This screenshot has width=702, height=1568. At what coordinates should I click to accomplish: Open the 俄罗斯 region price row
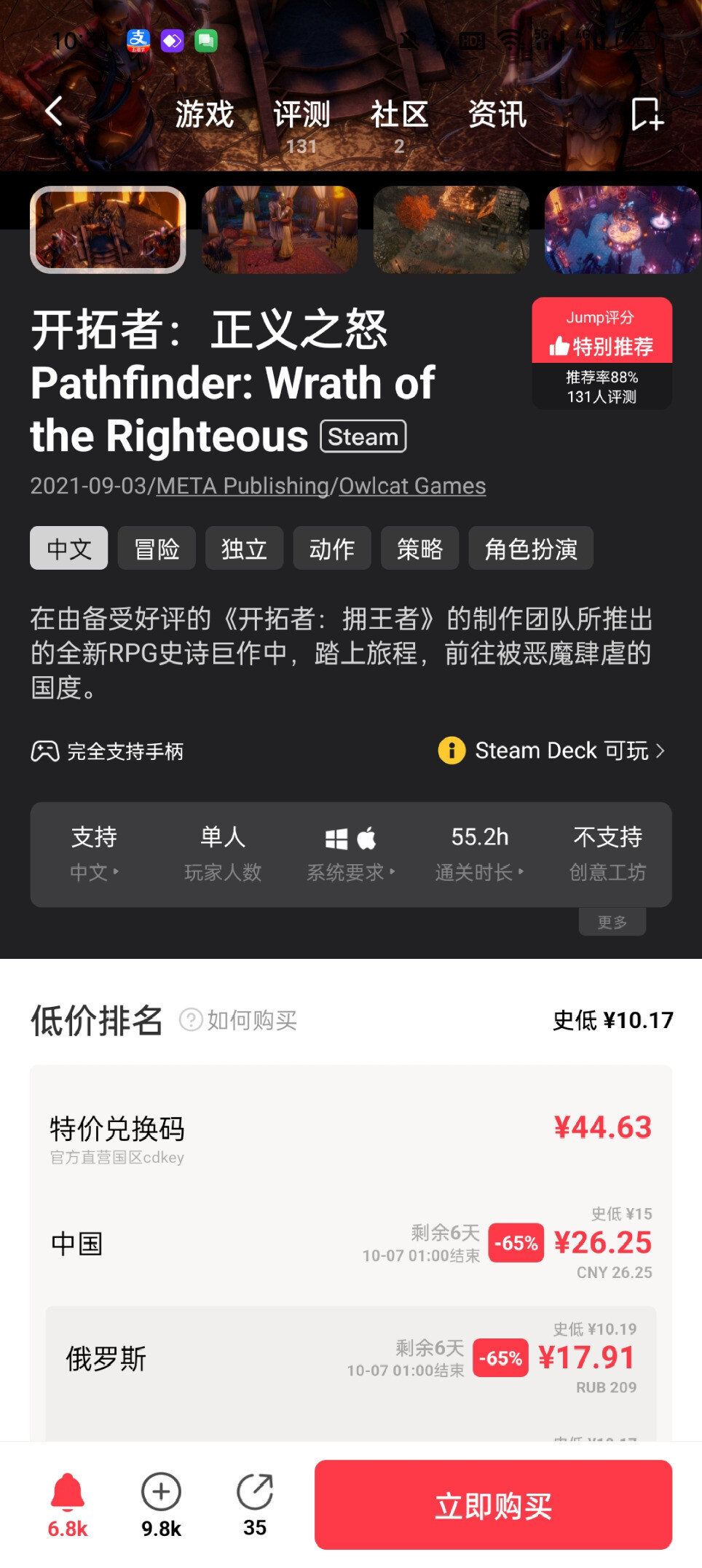point(351,1358)
